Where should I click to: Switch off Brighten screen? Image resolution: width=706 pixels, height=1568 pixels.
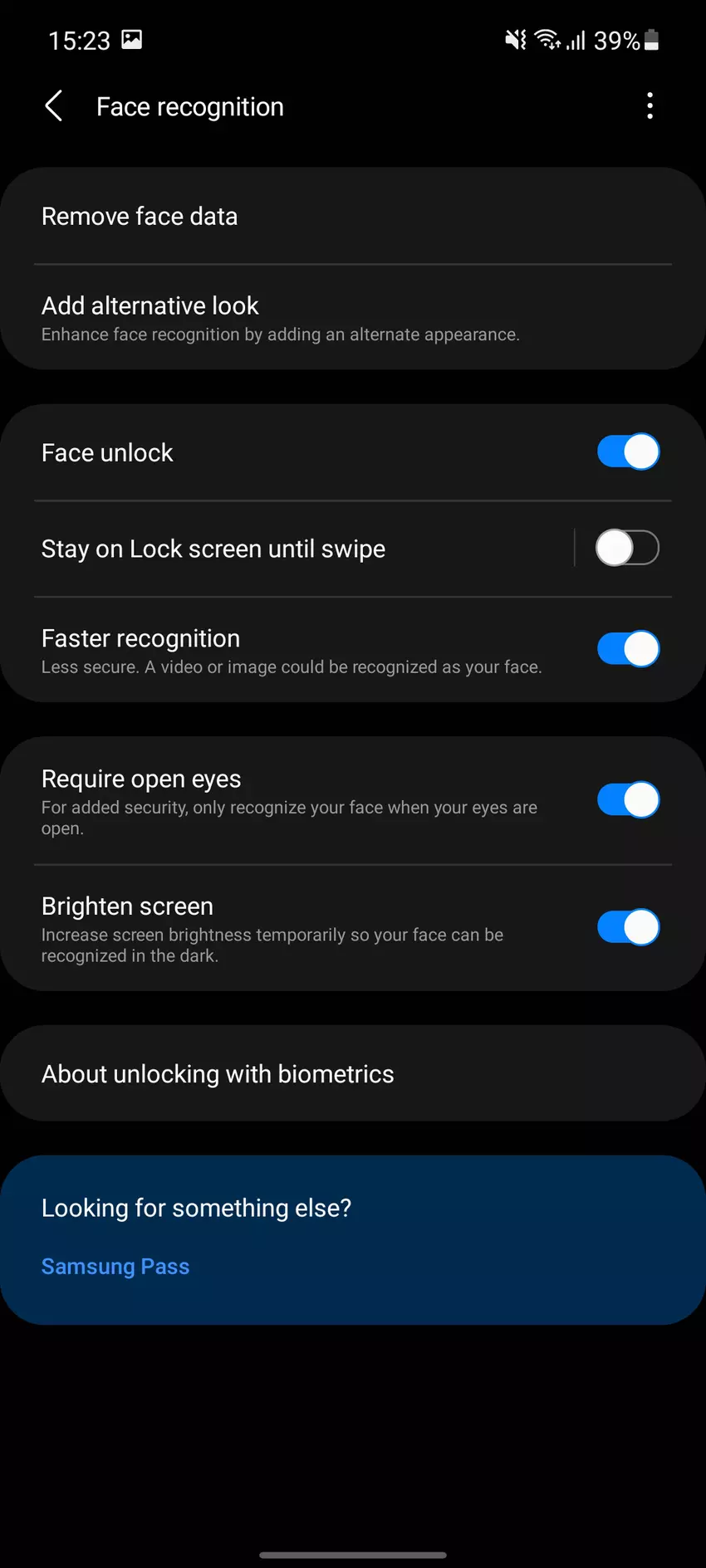click(x=628, y=927)
